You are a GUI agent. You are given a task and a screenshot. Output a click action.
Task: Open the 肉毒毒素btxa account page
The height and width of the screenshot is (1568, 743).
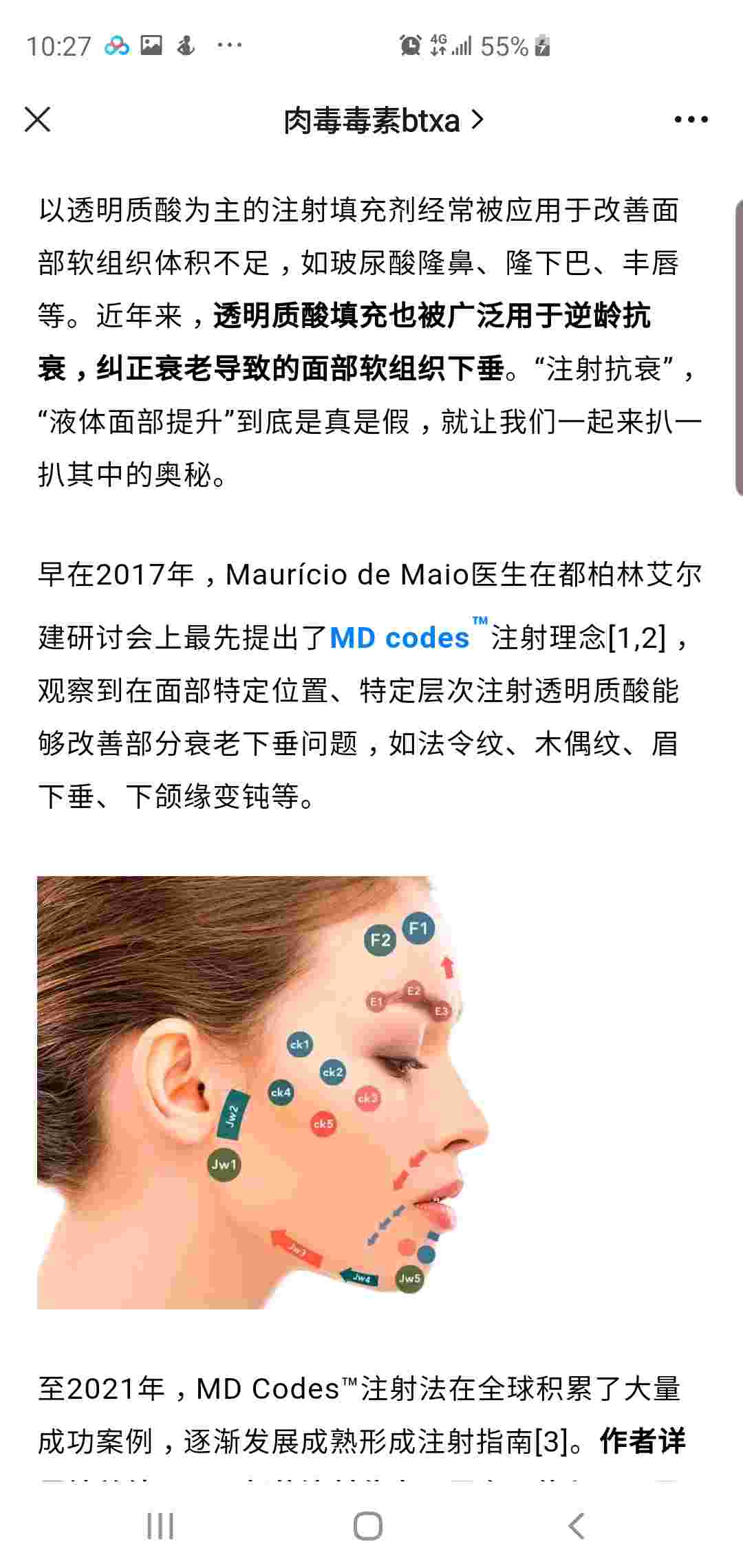click(x=384, y=121)
